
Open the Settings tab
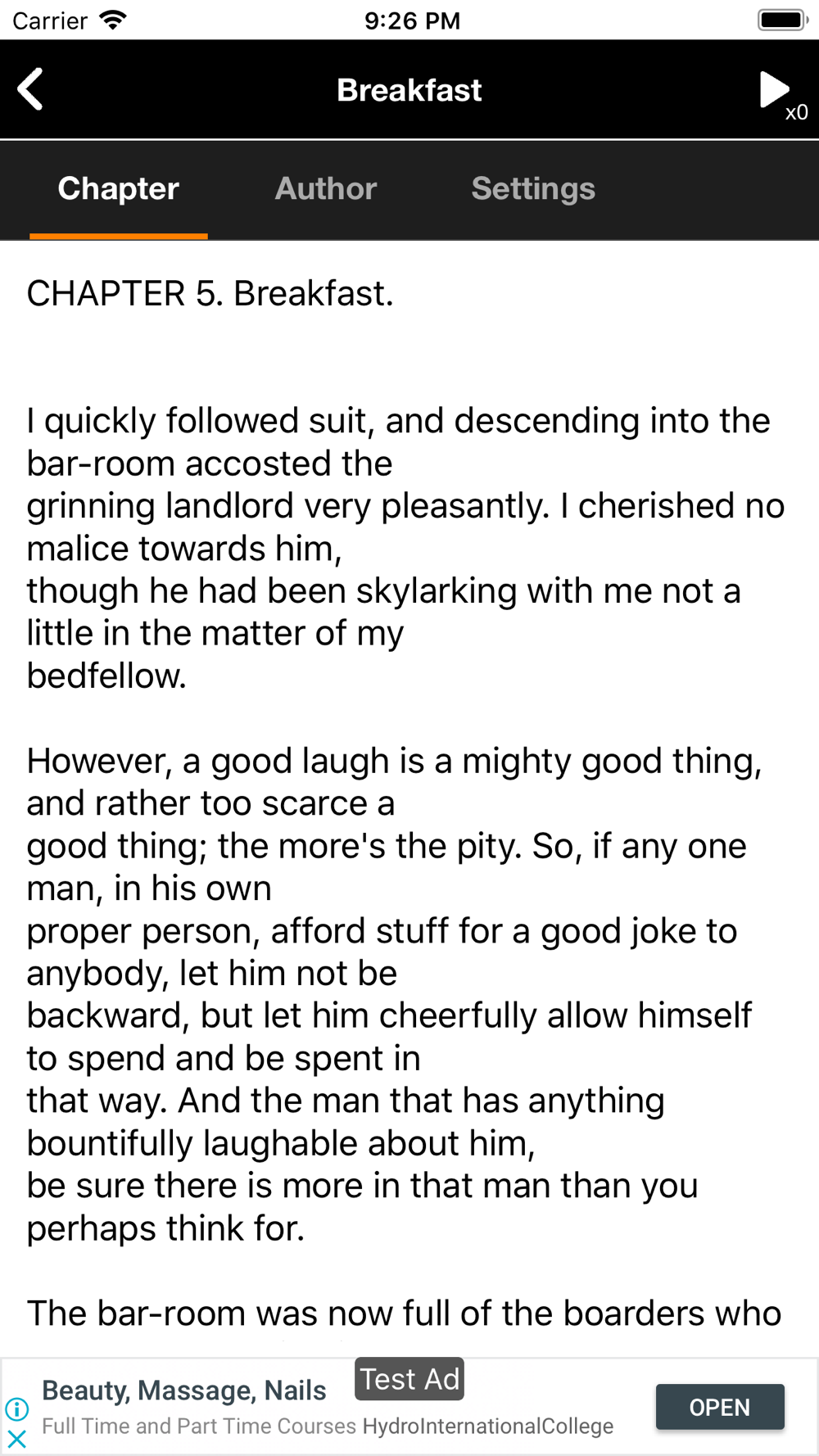(x=533, y=189)
